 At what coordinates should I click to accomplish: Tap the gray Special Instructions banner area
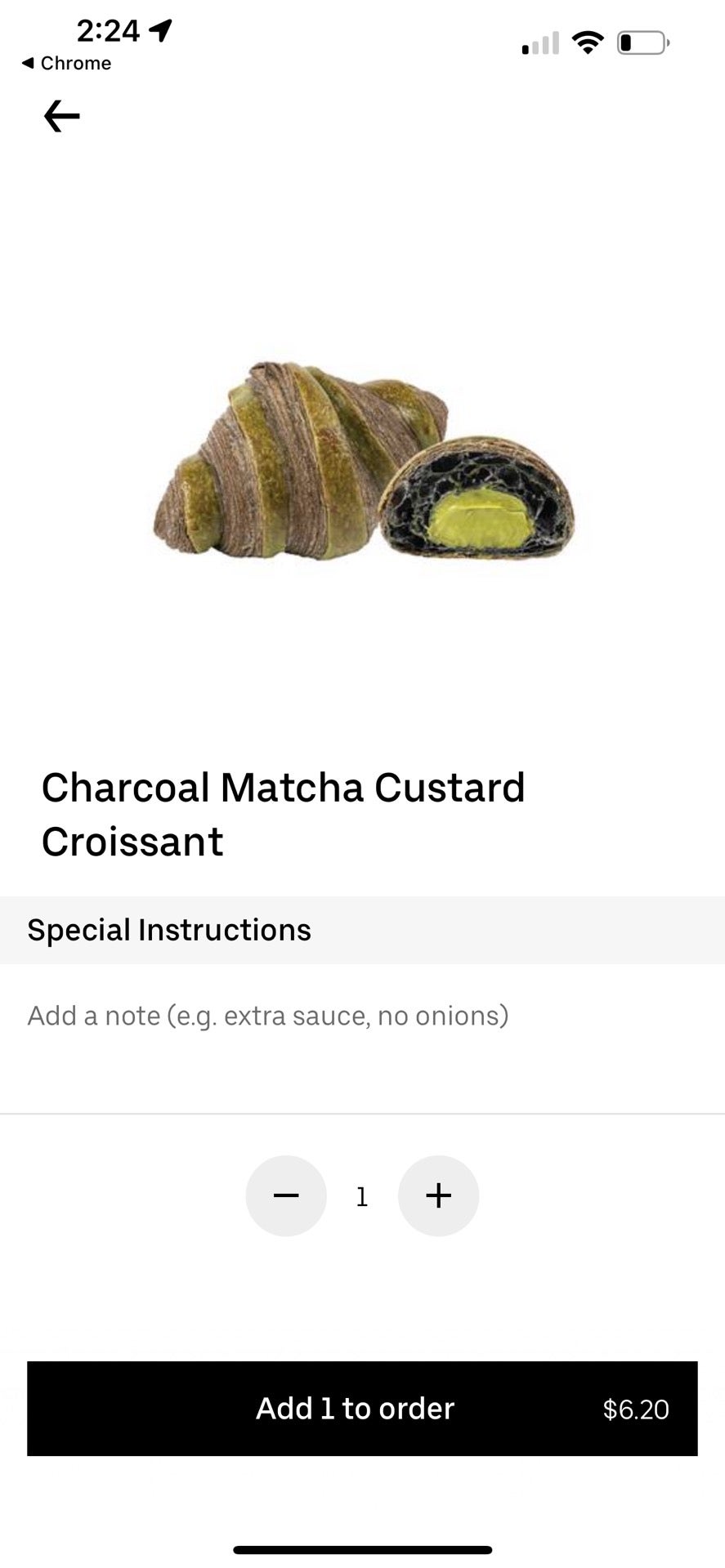[362, 929]
